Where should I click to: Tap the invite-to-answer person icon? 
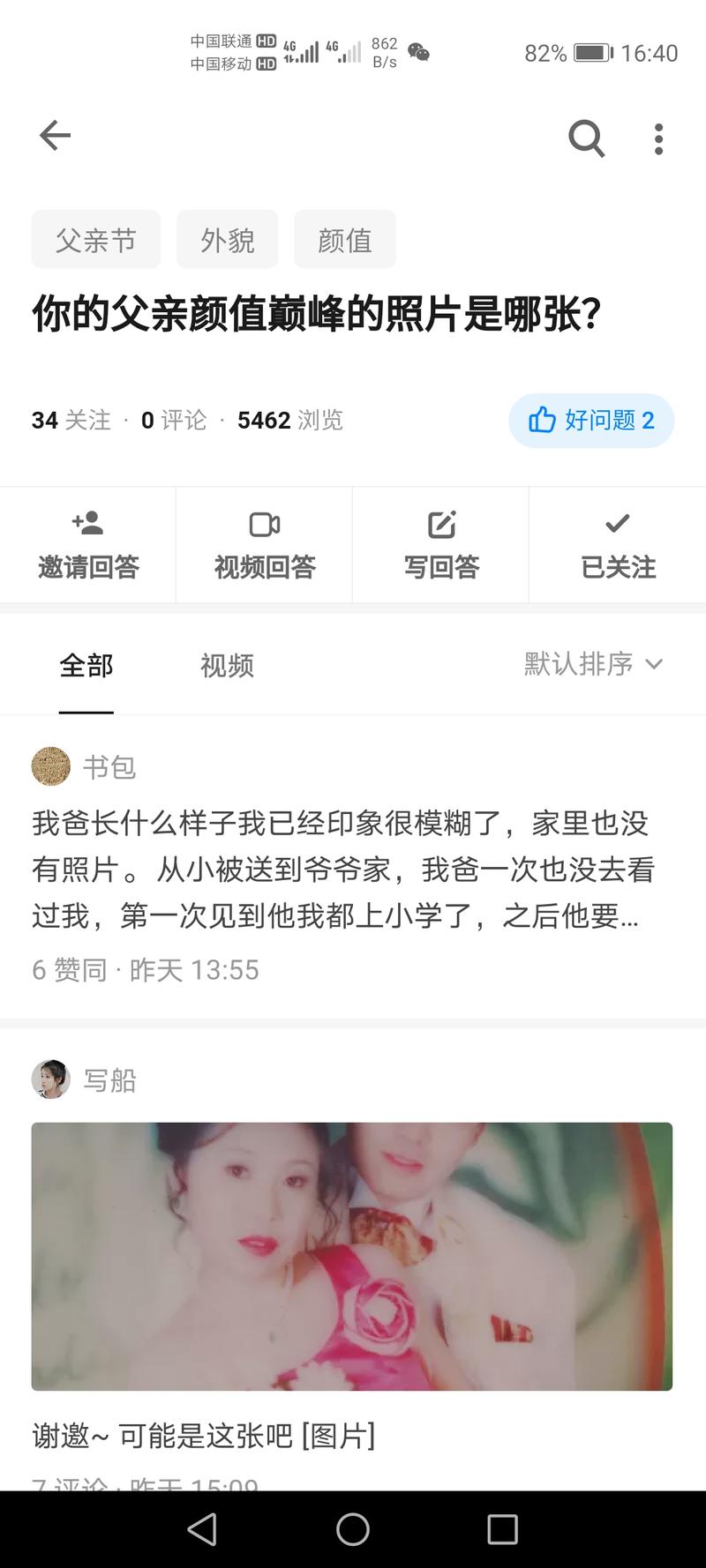[x=88, y=522]
